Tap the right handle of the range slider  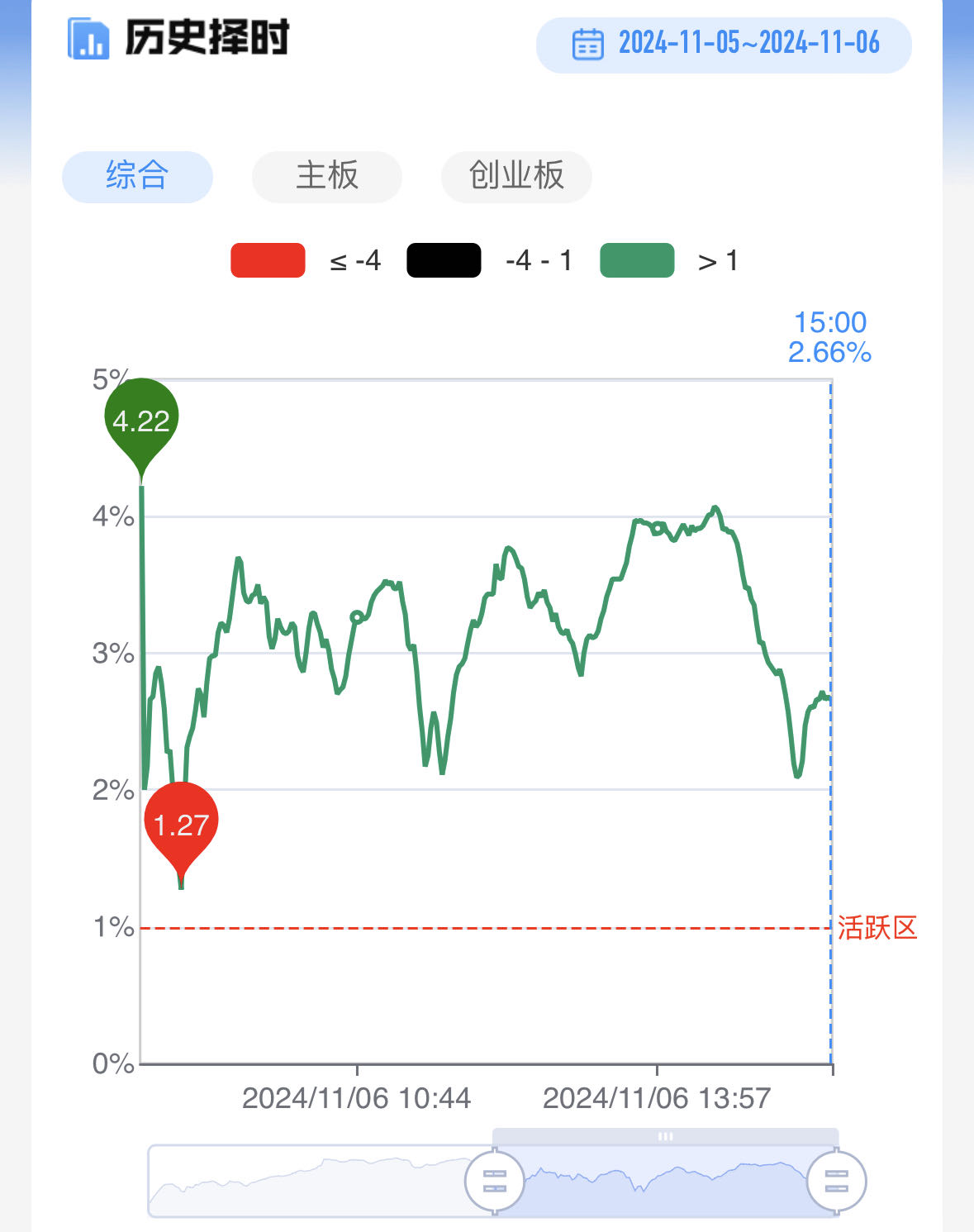coord(836,1181)
